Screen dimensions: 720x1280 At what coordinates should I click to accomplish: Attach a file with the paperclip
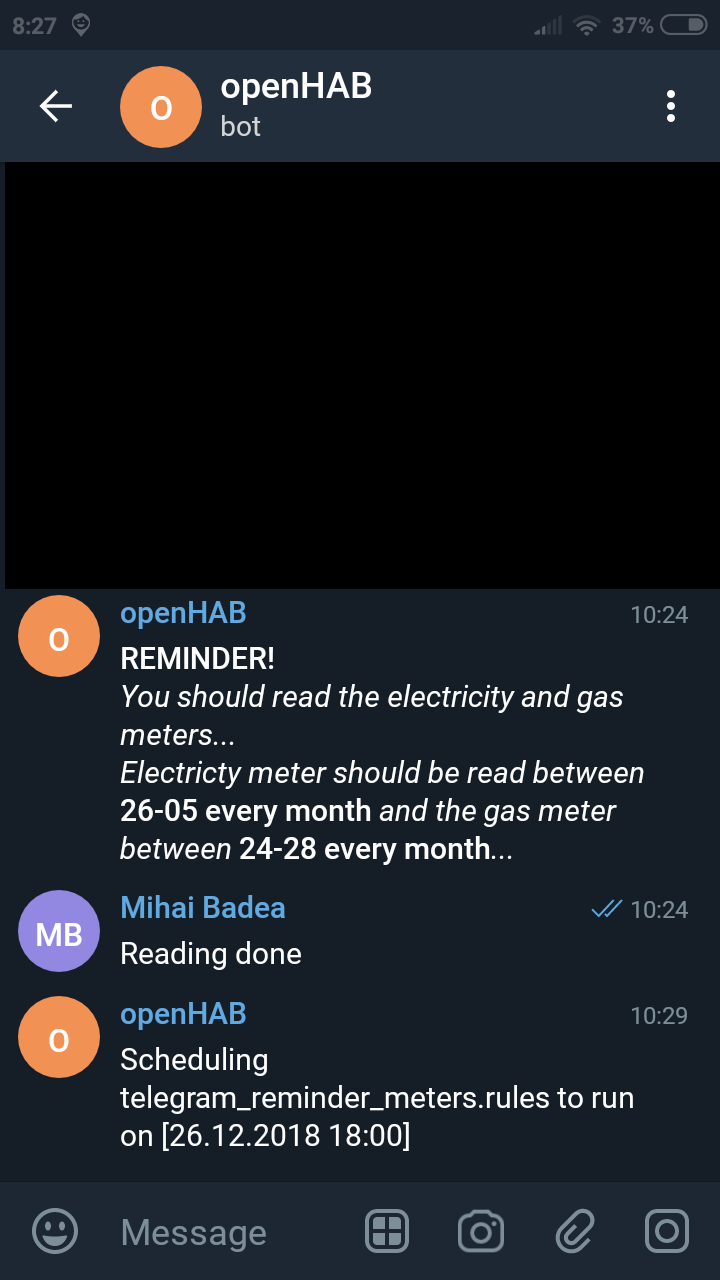(x=574, y=1231)
